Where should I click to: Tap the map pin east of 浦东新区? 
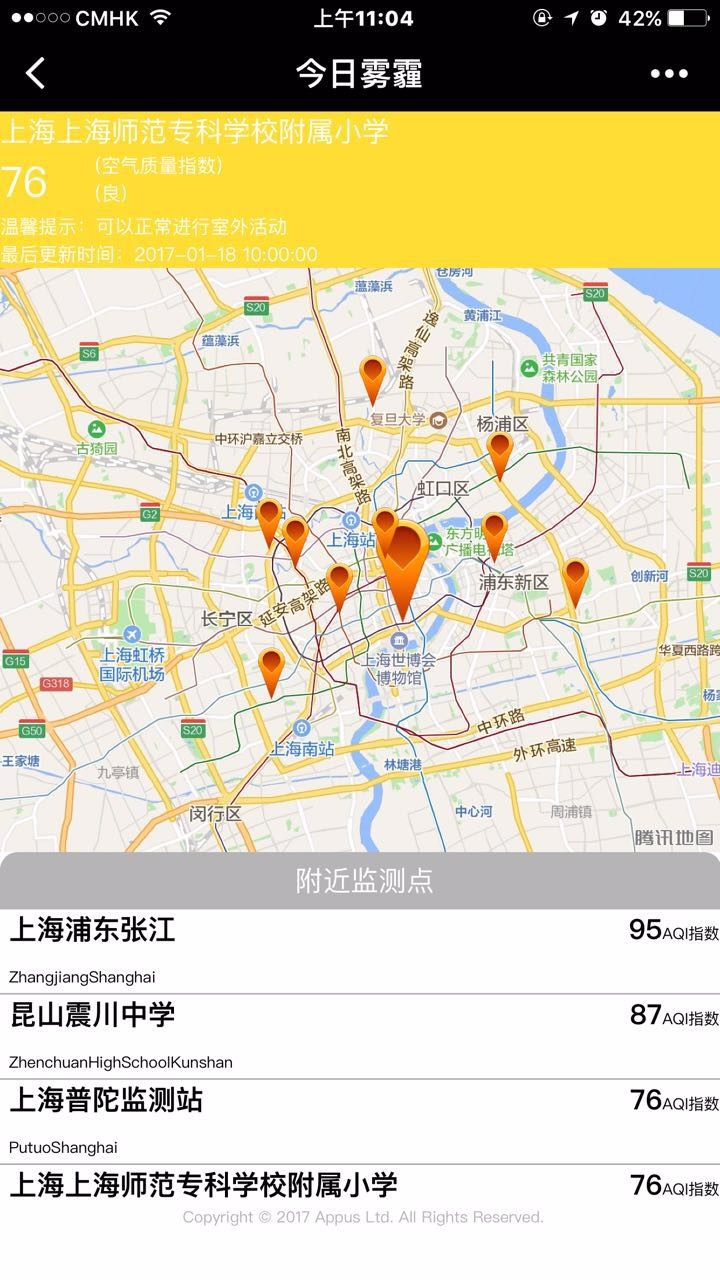click(x=575, y=580)
